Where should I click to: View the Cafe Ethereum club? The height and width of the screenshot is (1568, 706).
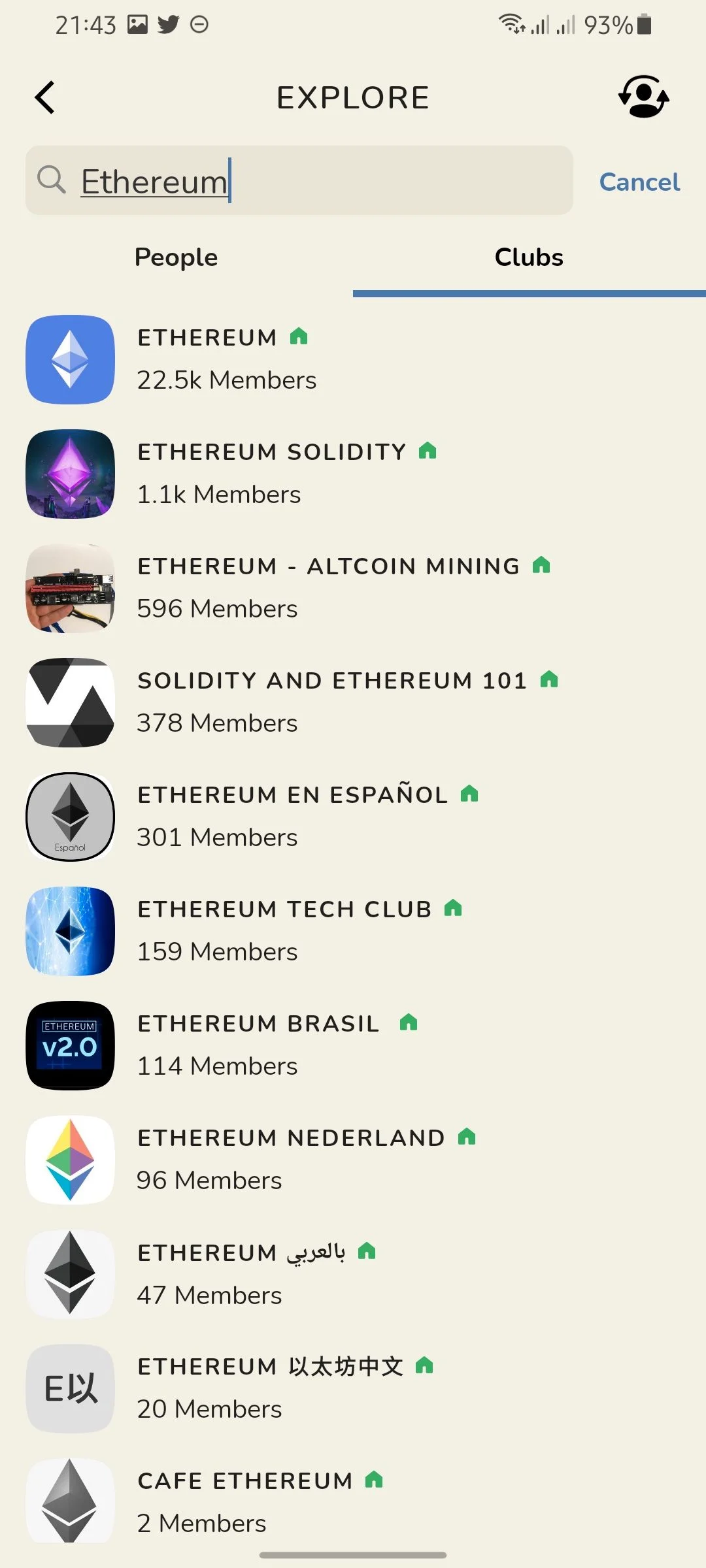(x=353, y=1501)
